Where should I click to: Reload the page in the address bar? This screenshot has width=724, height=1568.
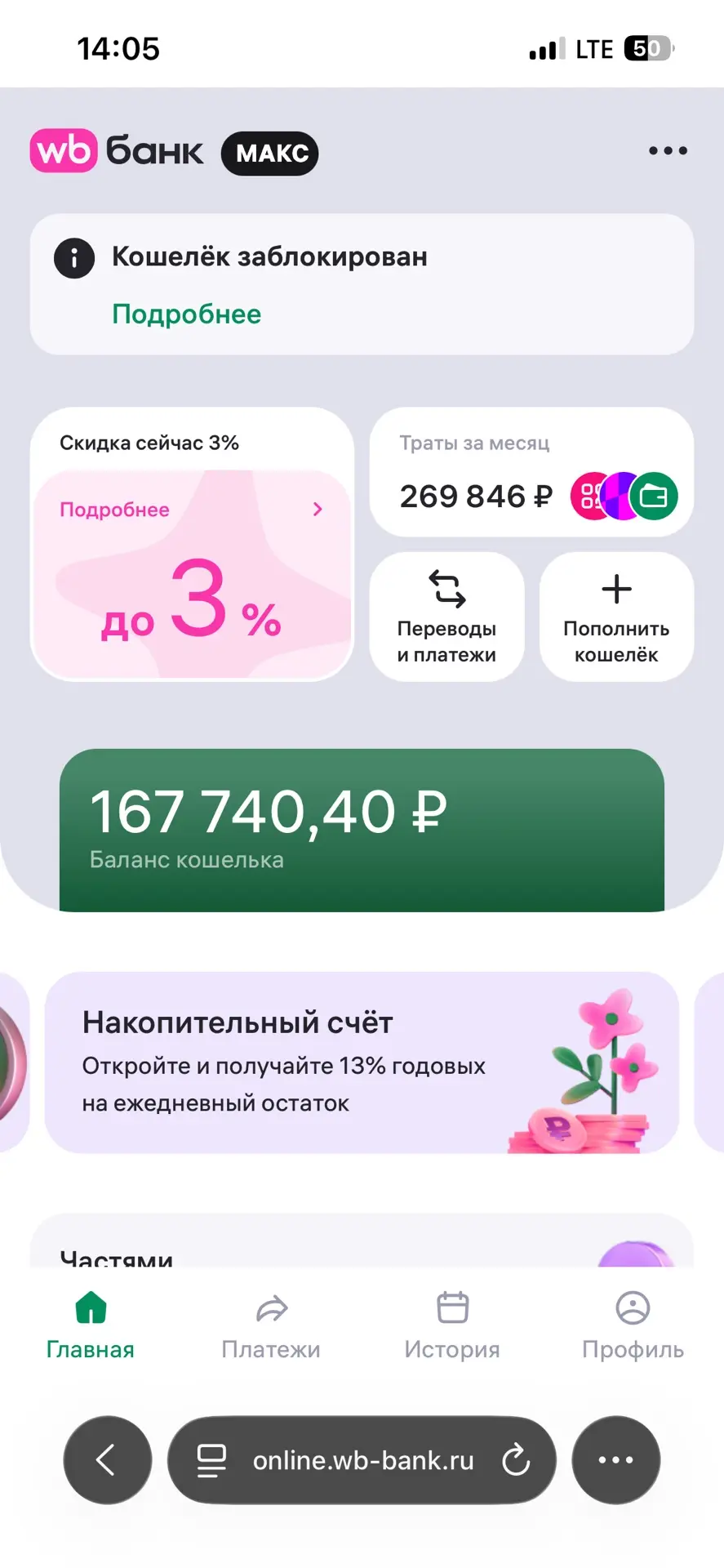coord(516,1460)
